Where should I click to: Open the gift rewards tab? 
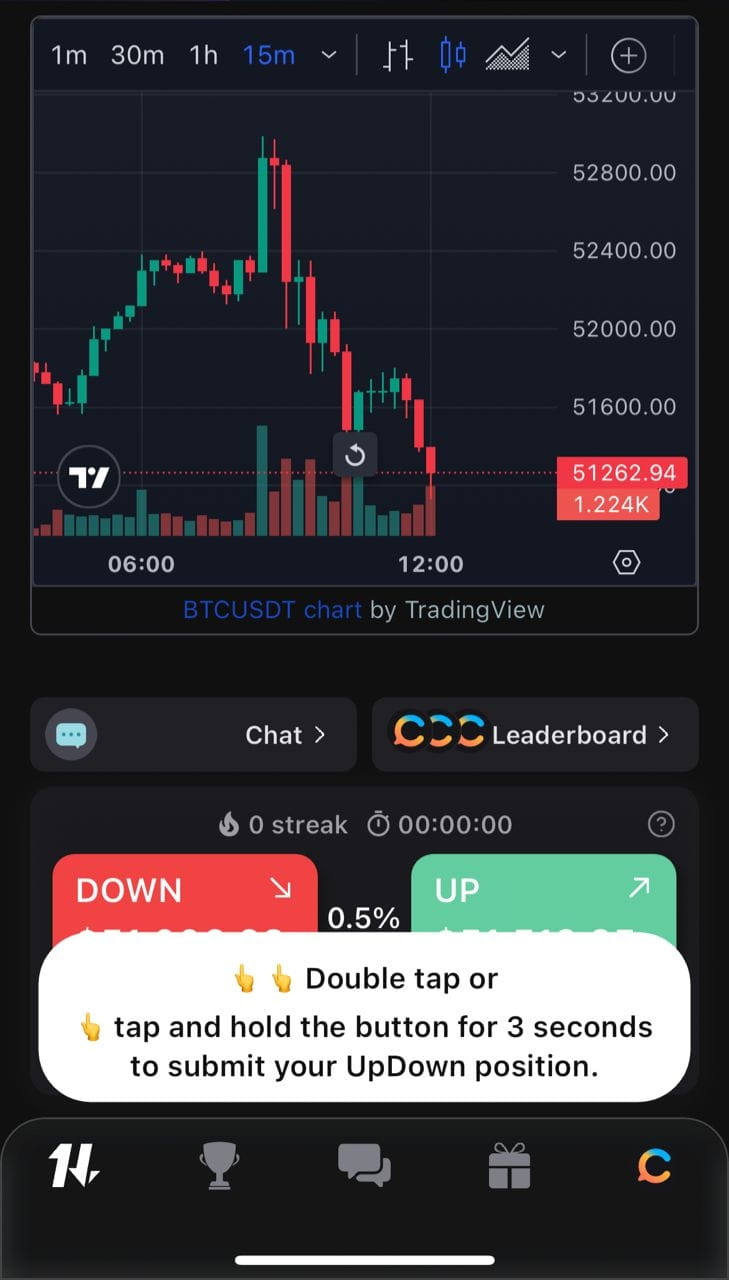[x=509, y=1166]
